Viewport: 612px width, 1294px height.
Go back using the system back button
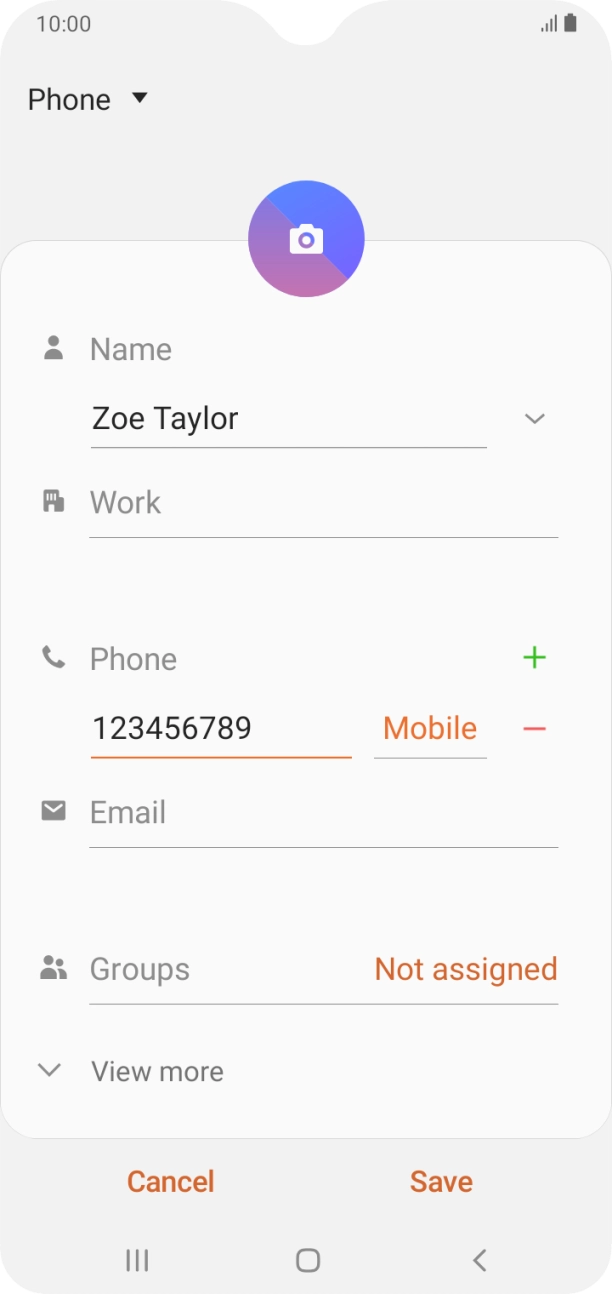click(479, 1260)
